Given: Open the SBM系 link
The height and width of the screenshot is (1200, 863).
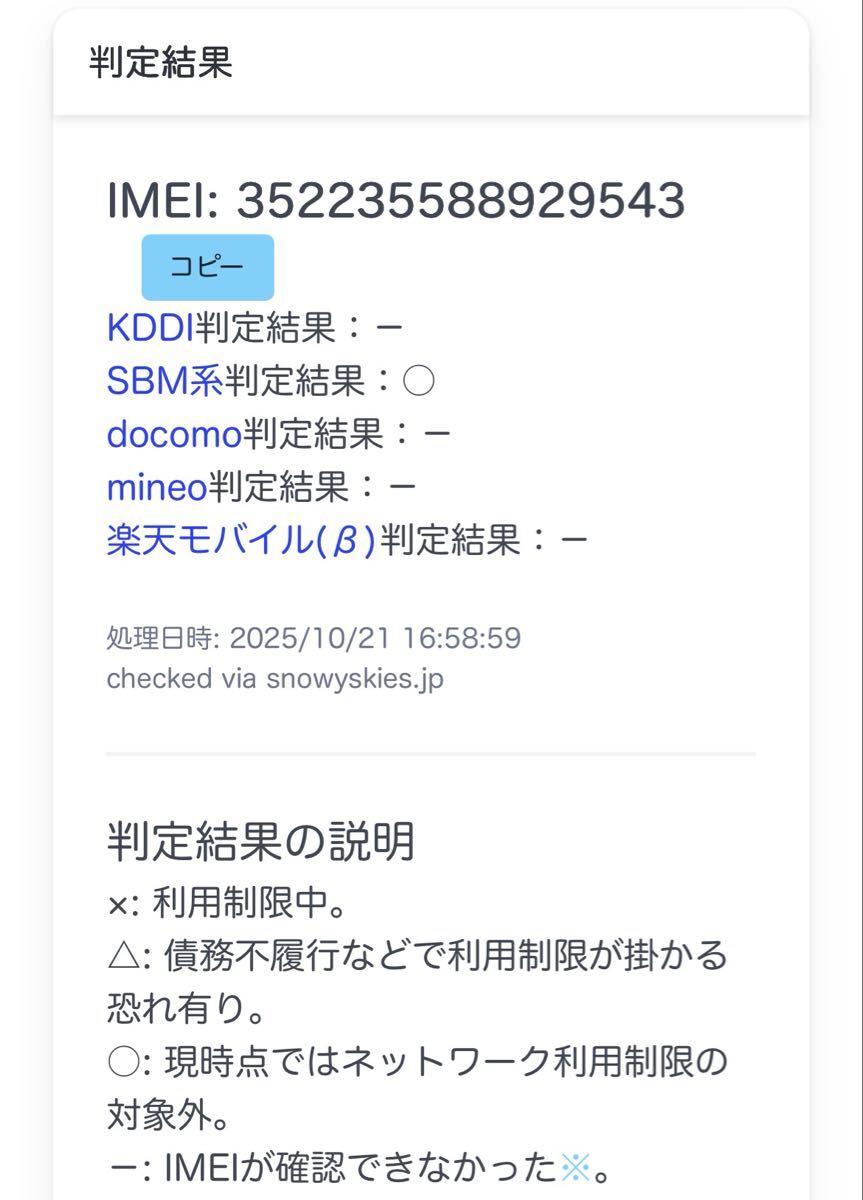Looking at the screenshot, I should (164, 381).
